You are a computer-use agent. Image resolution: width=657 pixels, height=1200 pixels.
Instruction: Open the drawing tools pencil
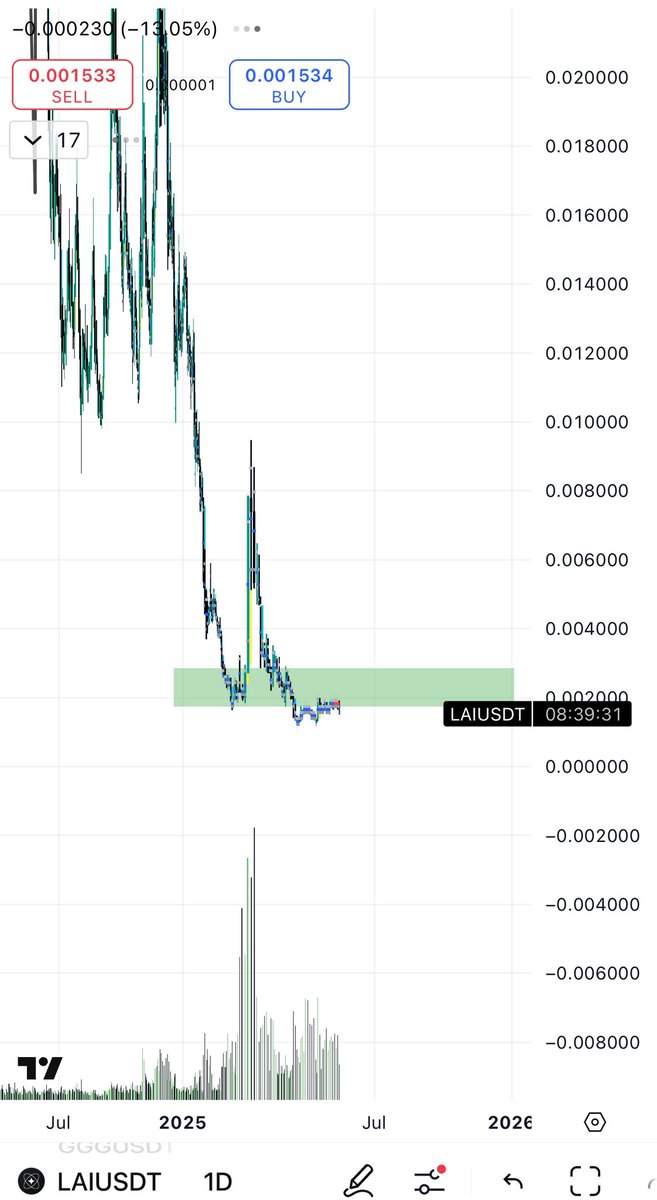358,1180
